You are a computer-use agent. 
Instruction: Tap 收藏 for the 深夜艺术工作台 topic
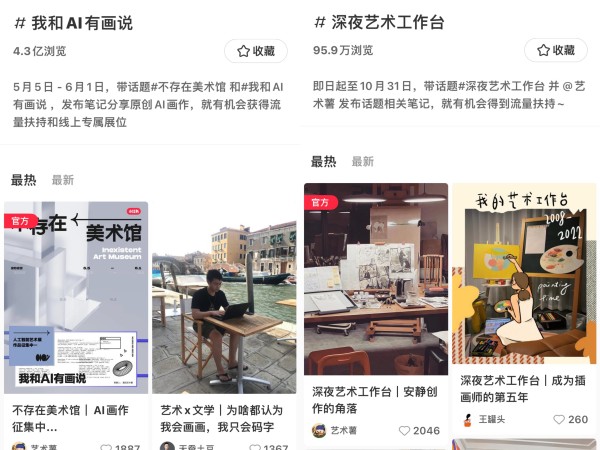point(556,50)
